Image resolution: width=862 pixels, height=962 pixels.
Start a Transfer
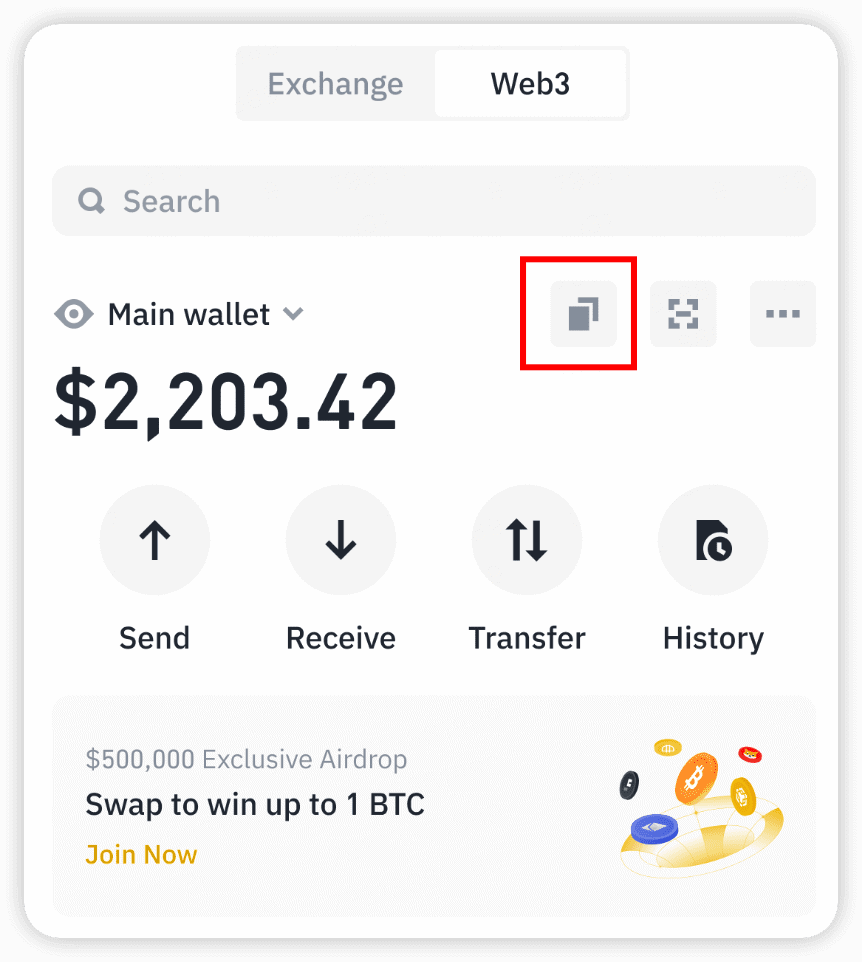coord(527,541)
